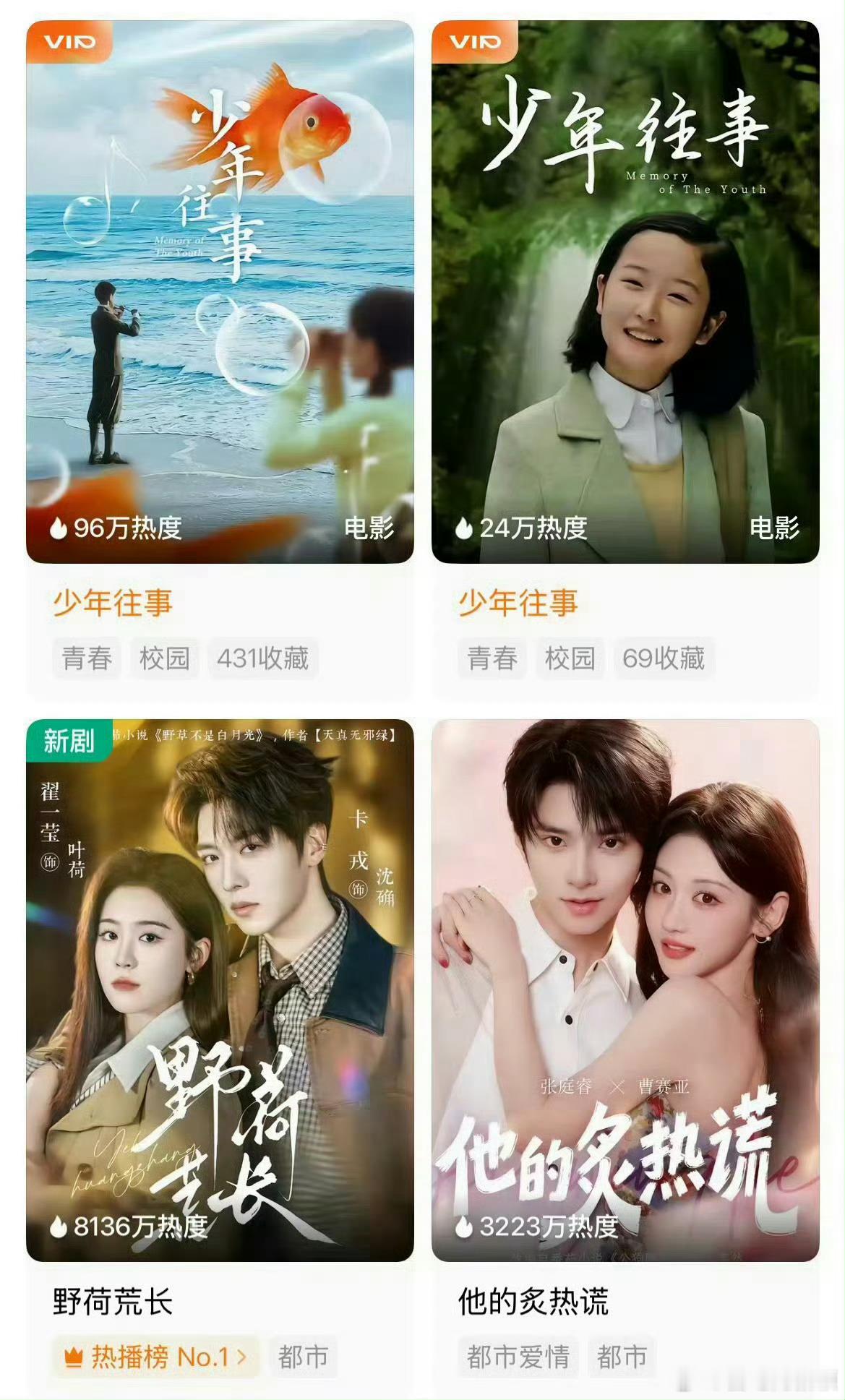This screenshot has height=1400, width=845.
Task: Tap the 校园 tag under the 69收藏 movie
Action: click(570, 658)
